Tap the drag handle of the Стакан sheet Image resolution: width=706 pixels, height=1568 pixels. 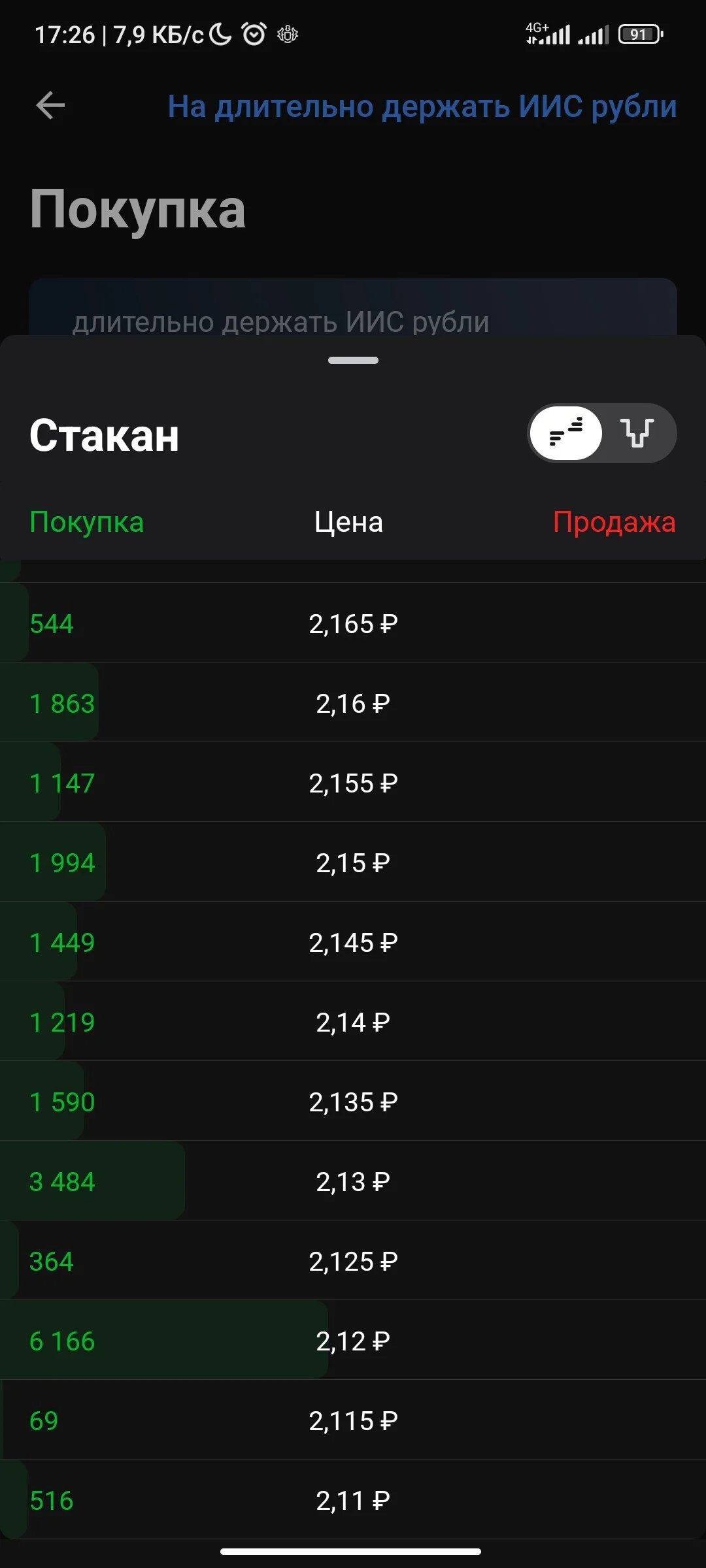pos(353,360)
